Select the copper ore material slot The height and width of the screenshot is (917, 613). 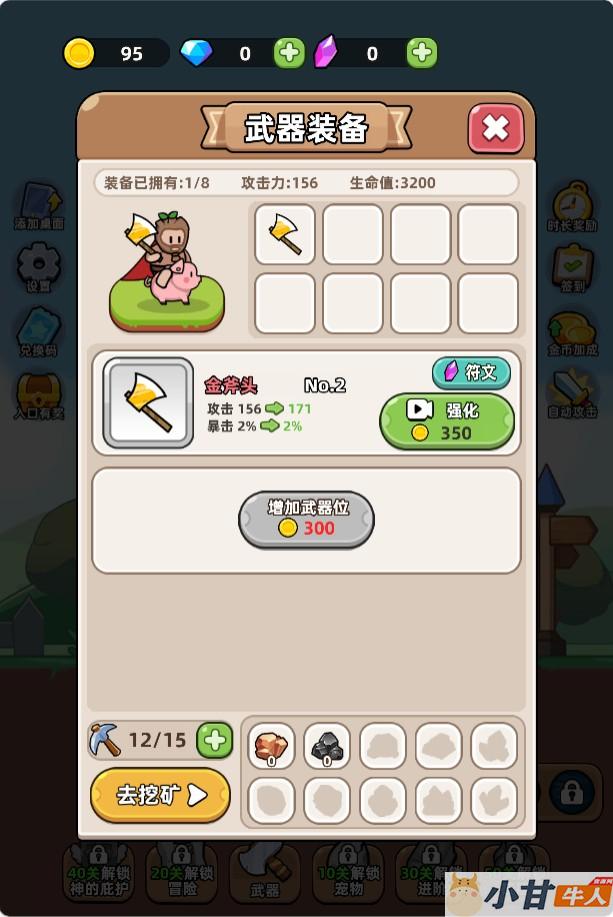[x=271, y=746]
